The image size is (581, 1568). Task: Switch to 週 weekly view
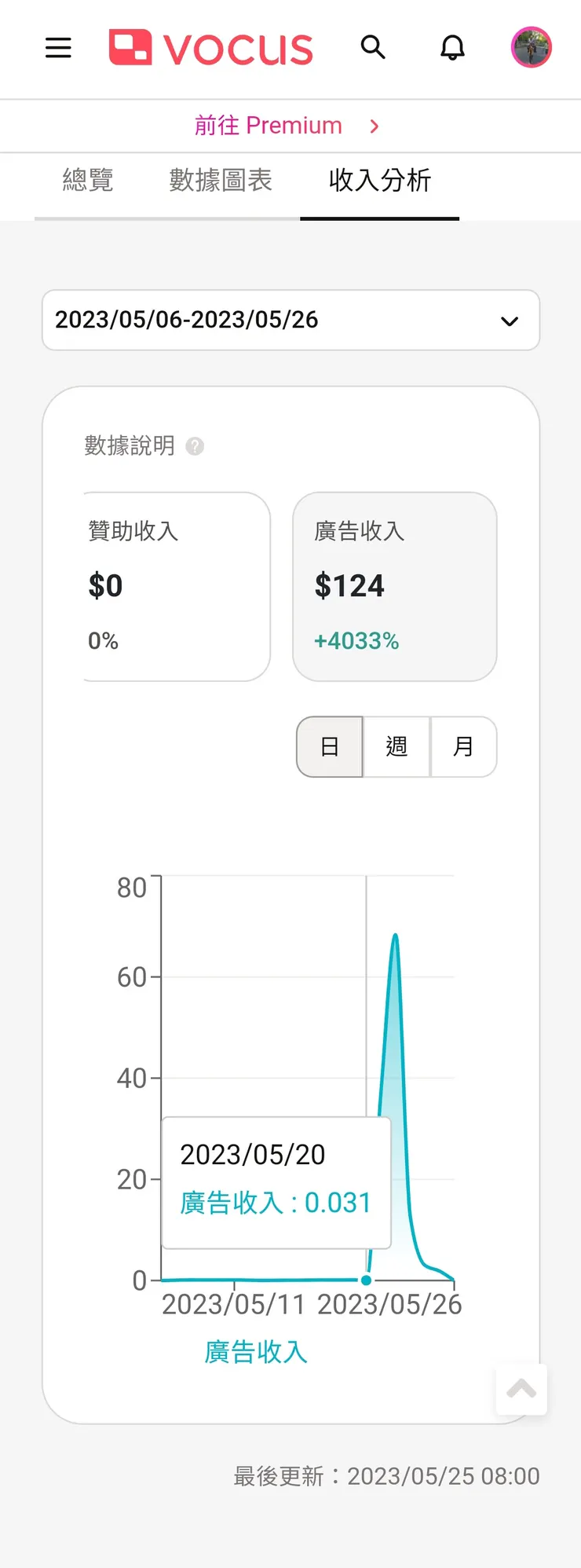pos(396,747)
